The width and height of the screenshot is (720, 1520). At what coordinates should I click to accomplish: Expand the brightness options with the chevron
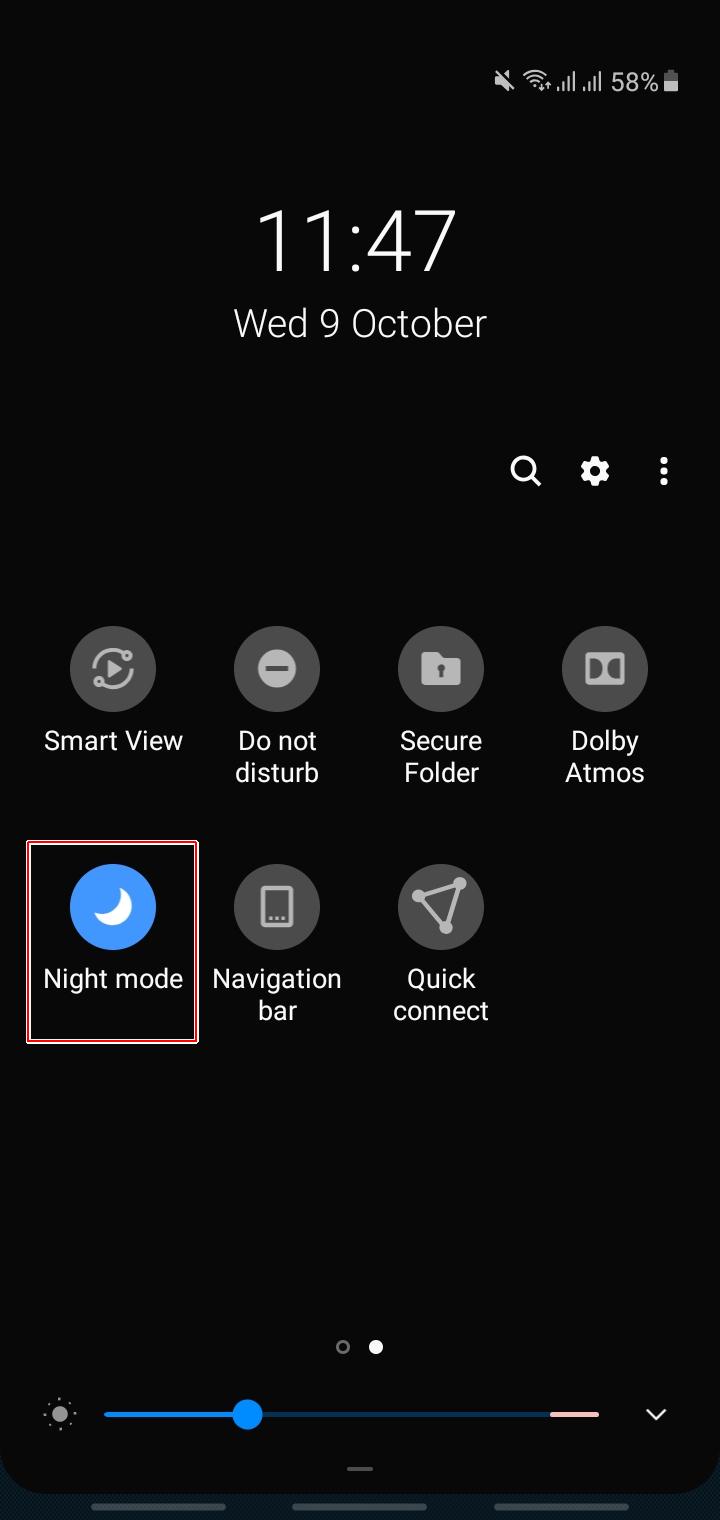[655, 1414]
